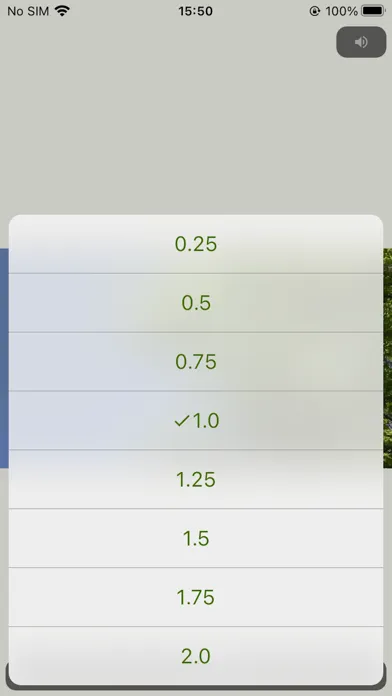Select the 0.25 playback speed
Viewport: 392px width, 696px height.
coord(196,244)
